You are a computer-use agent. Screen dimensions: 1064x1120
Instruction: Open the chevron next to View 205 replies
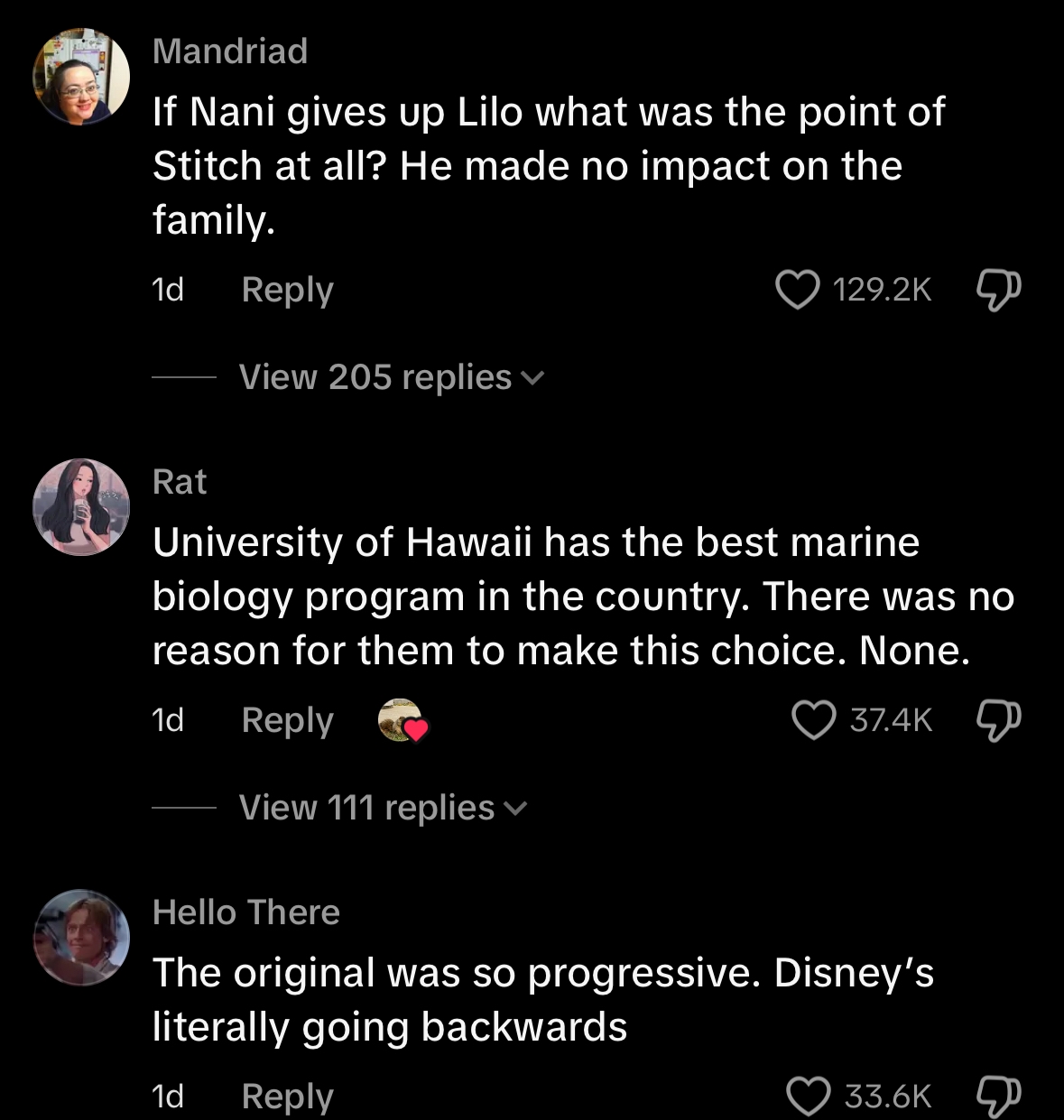coord(534,379)
